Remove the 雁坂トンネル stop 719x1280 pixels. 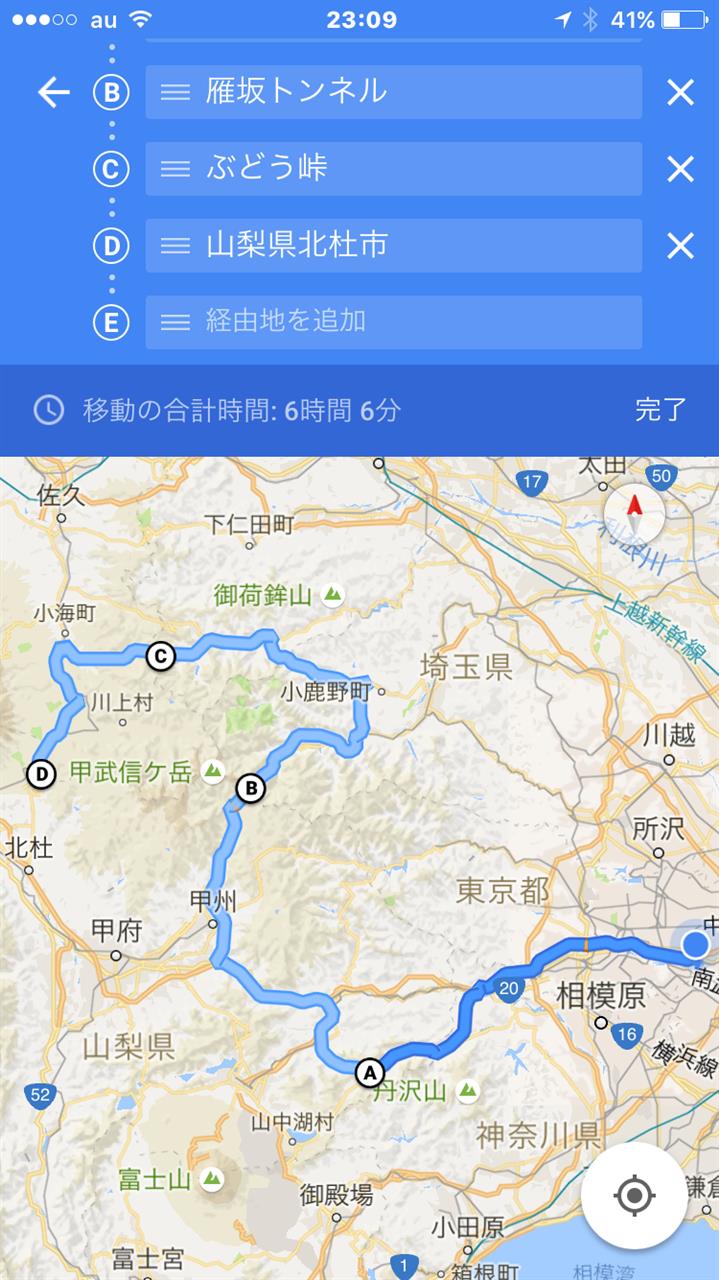[680, 93]
